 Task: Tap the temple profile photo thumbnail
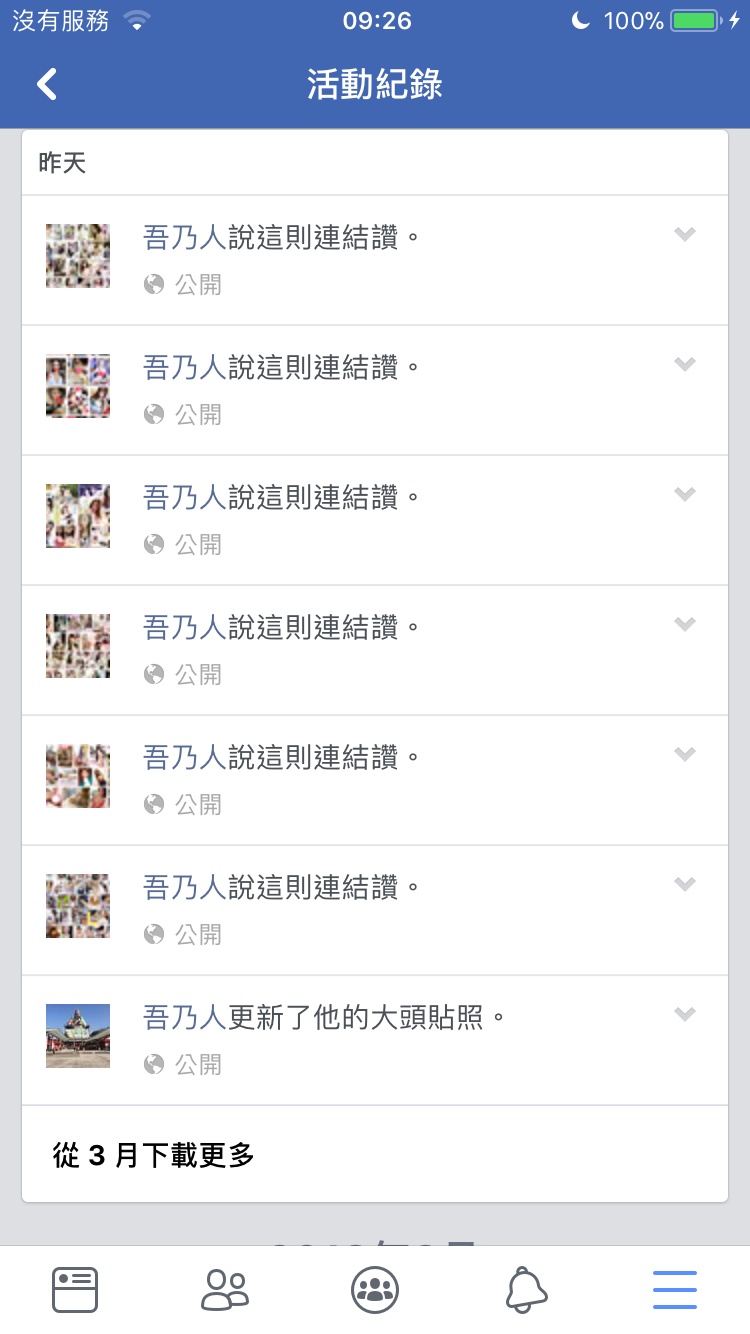78,1036
